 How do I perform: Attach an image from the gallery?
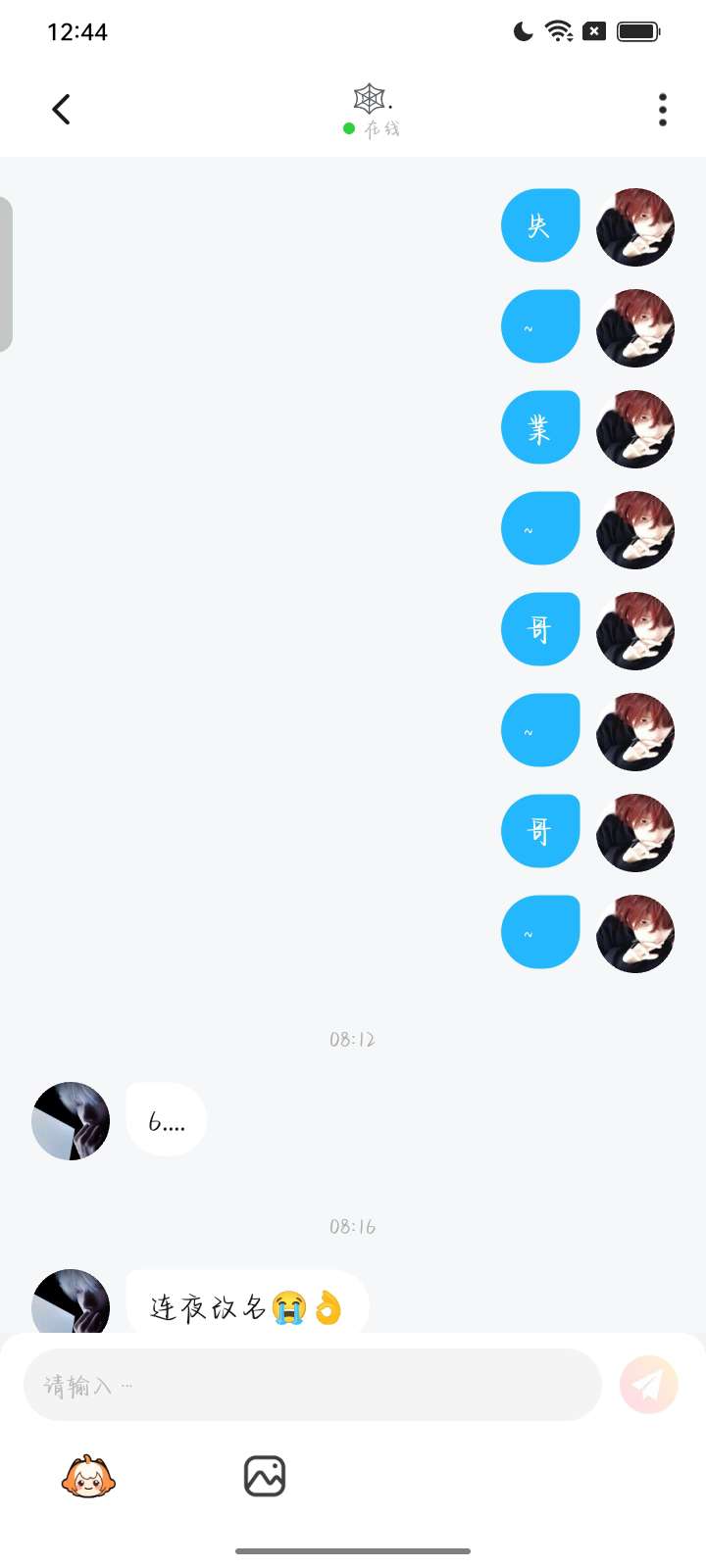[x=265, y=1476]
